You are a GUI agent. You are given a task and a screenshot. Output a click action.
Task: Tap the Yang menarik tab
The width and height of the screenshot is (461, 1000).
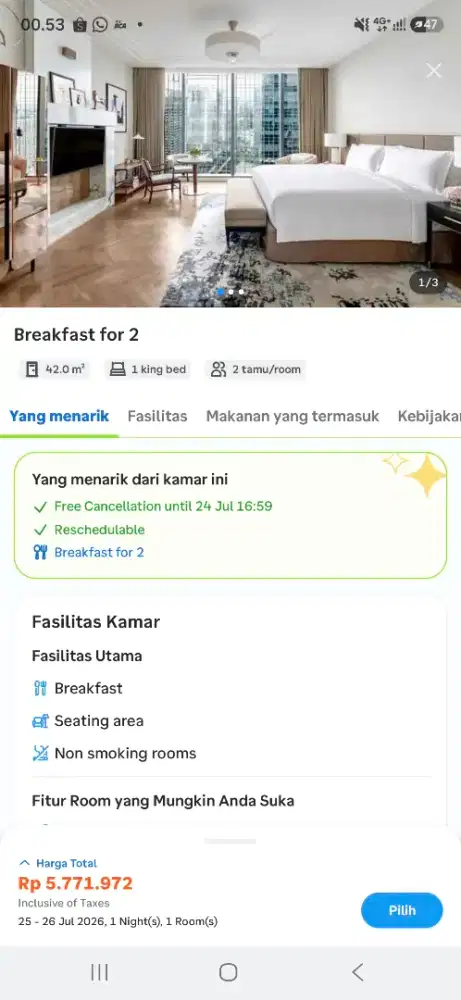click(59, 416)
